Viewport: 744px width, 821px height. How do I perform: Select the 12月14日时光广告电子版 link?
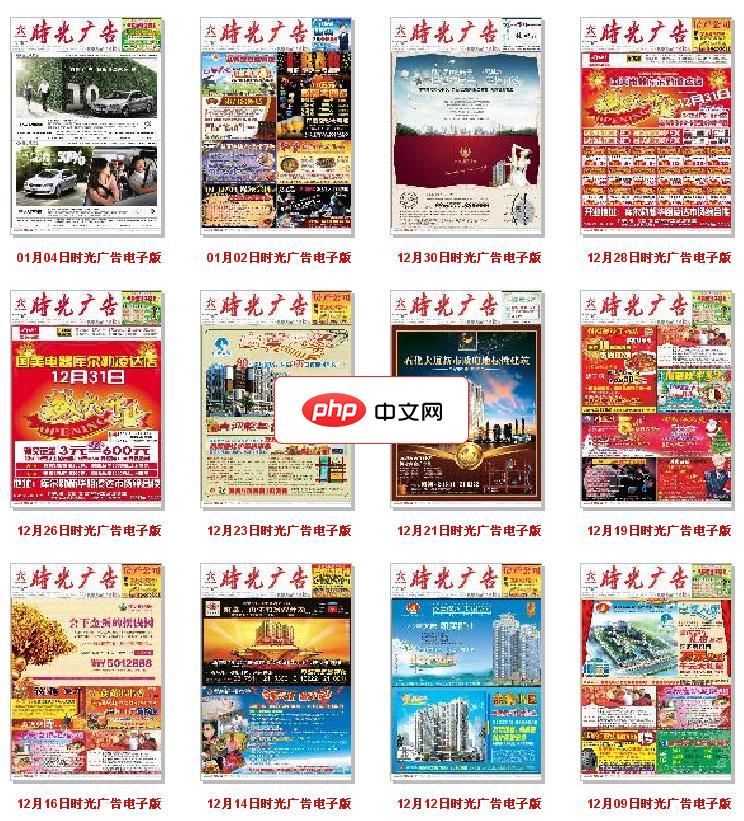coord(279,803)
